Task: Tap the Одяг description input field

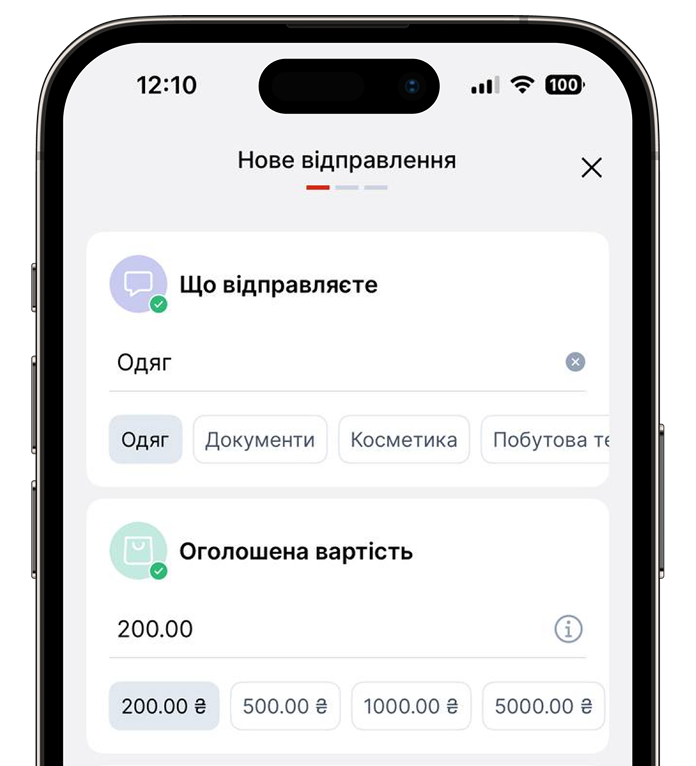Action: point(330,362)
